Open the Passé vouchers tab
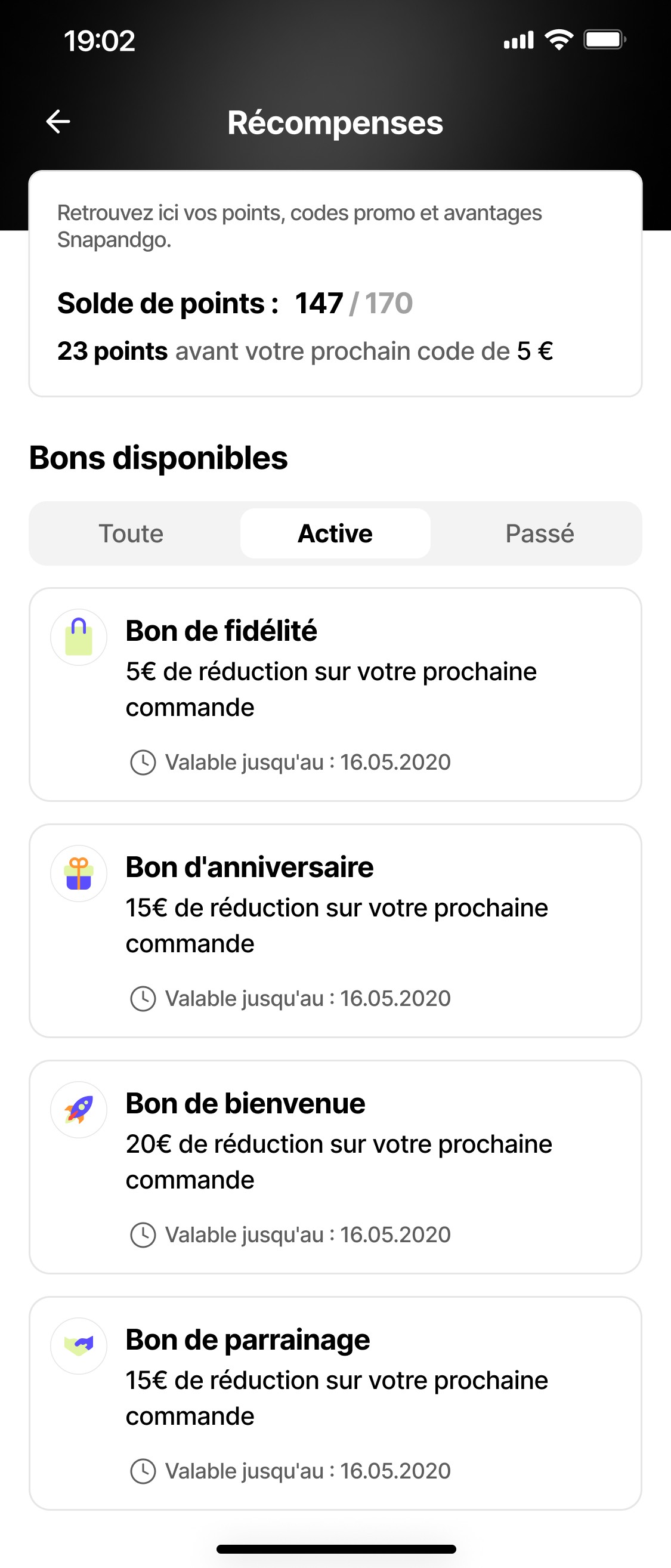Screen dimensions: 671x1568 (x=539, y=533)
